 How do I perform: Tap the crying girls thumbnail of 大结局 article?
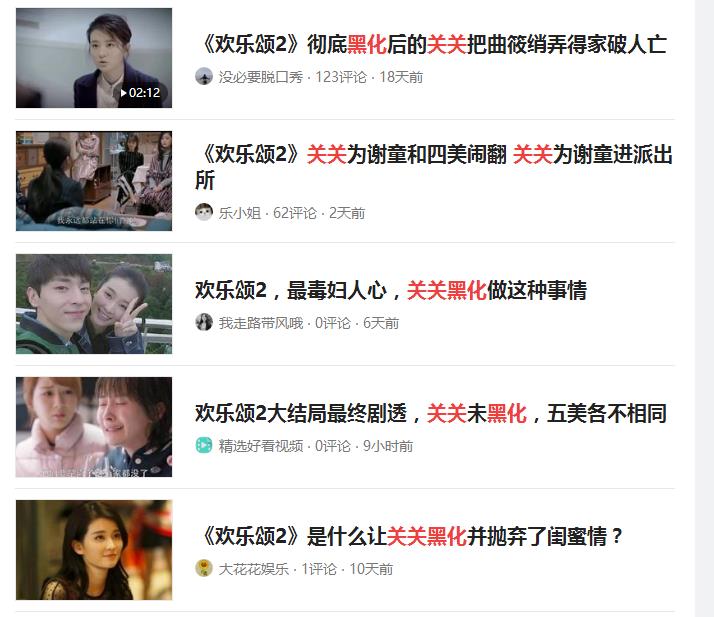tap(94, 427)
